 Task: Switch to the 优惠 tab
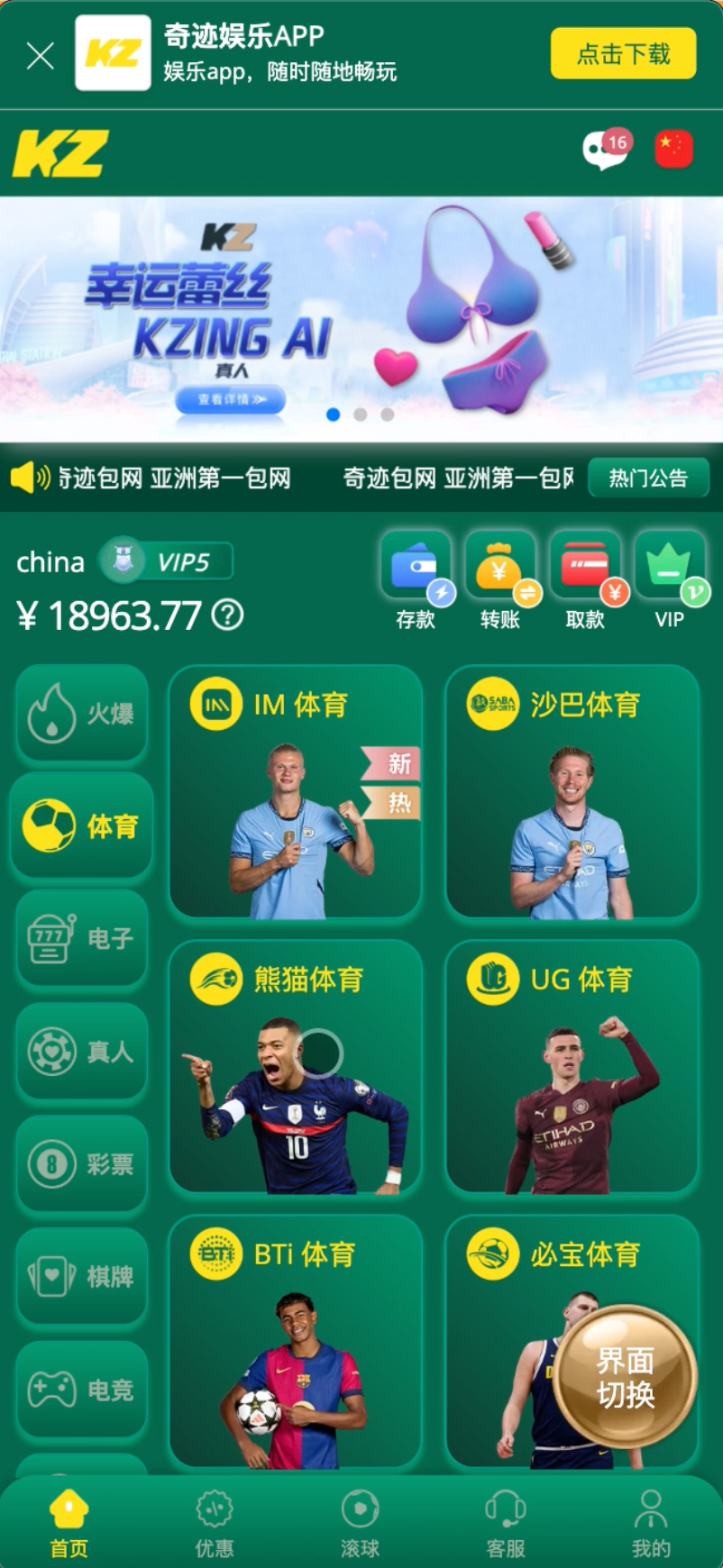[215, 1523]
